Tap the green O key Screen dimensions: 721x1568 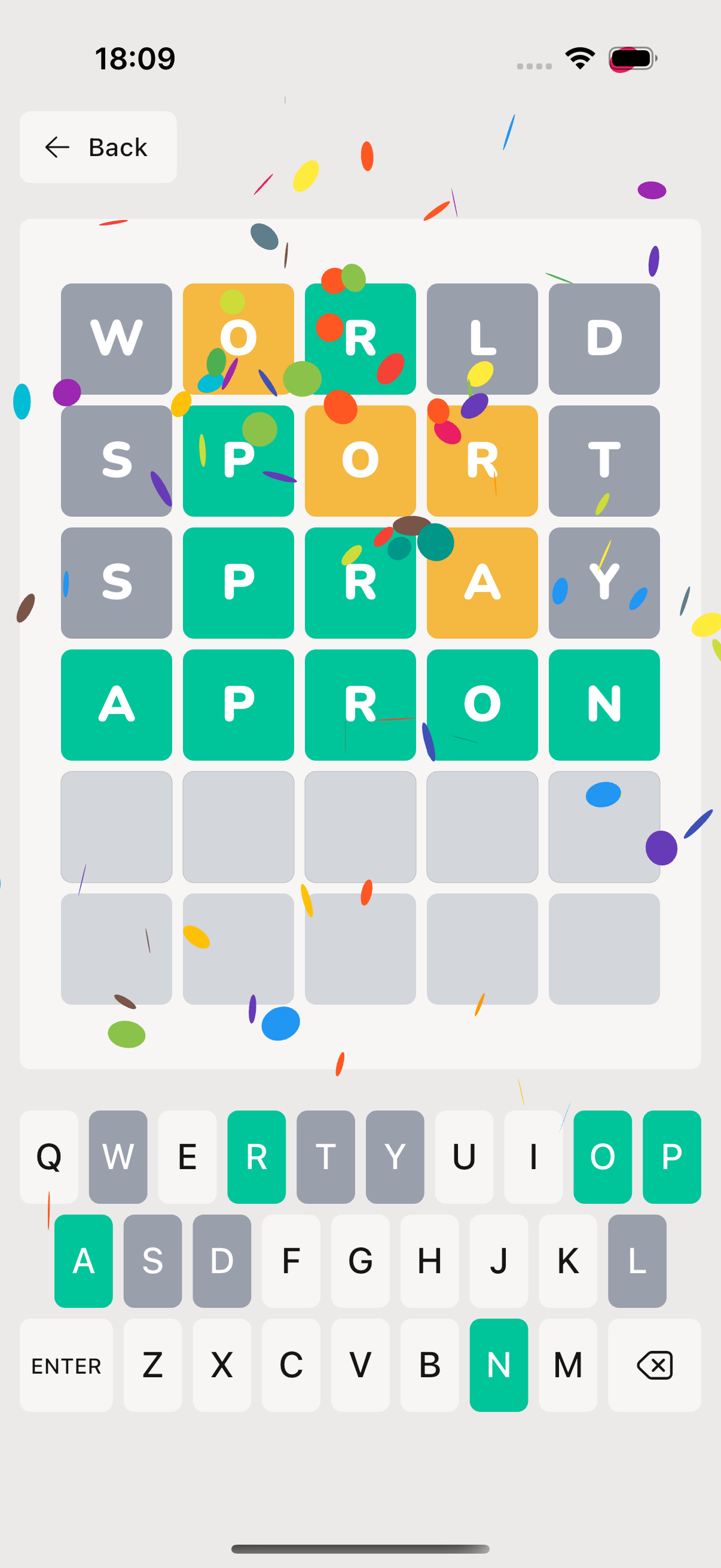click(x=603, y=1157)
